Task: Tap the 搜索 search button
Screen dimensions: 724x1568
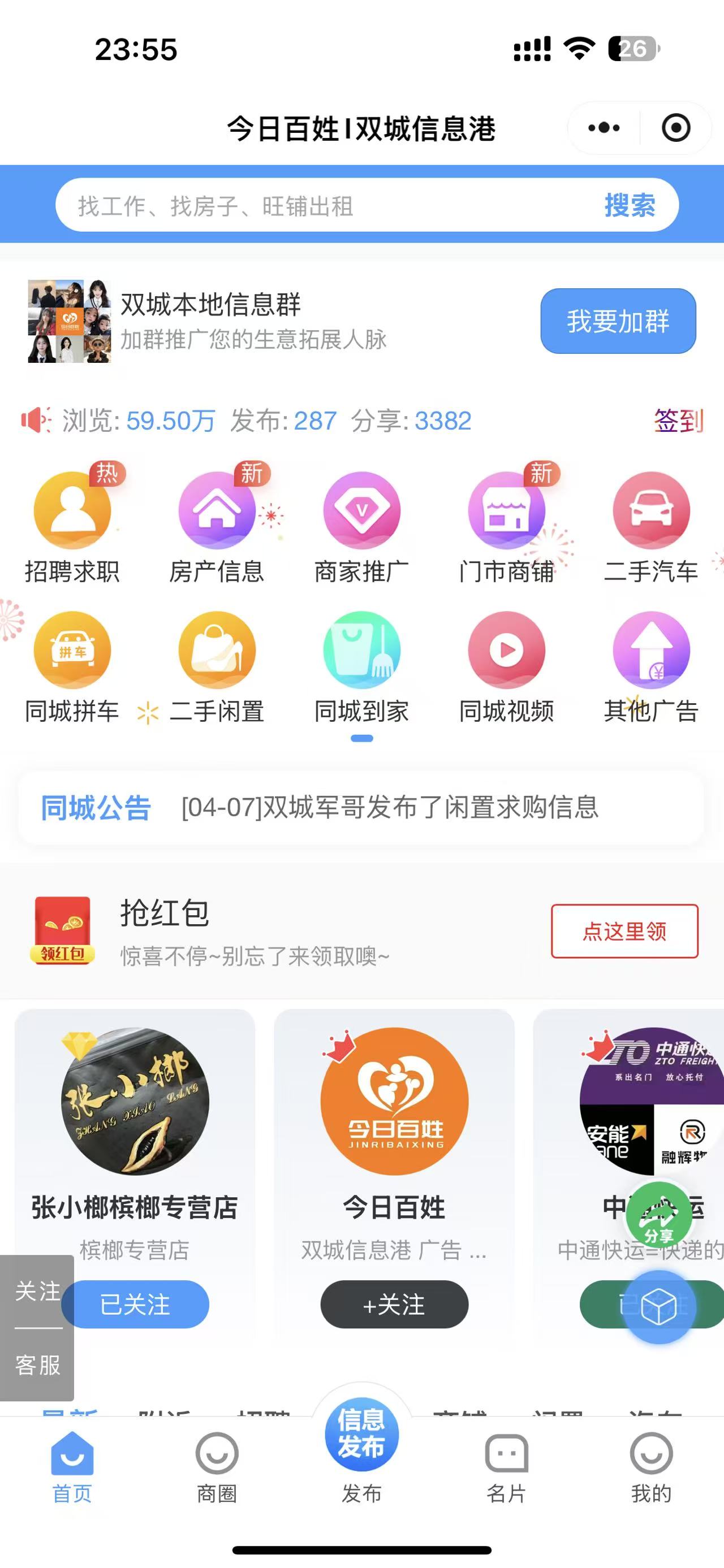Action: [x=630, y=206]
